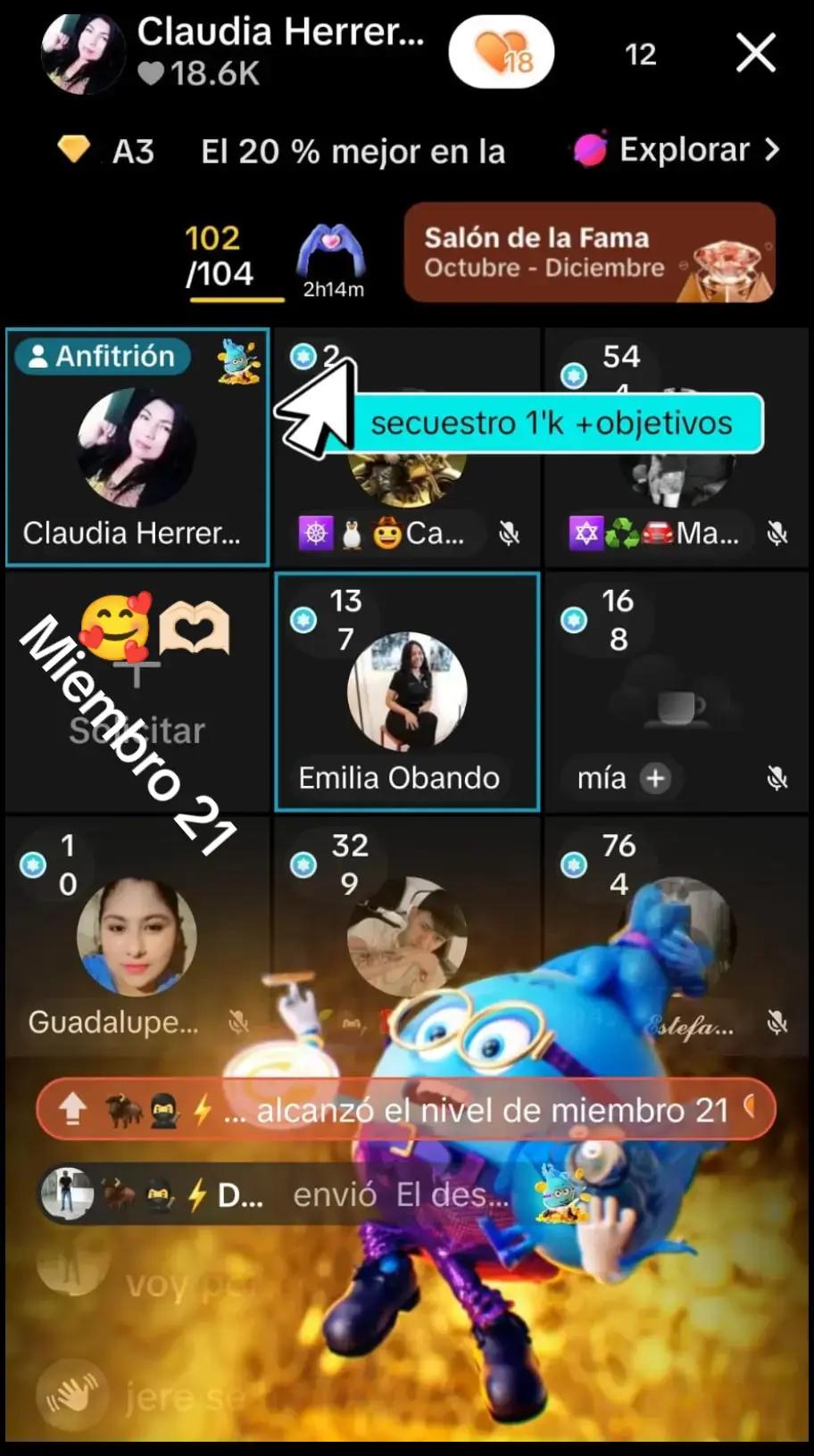Viewport: 814px width, 1456px height.
Task: Select host seat Claudia Herrera
Action: pyautogui.click(x=137, y=448)
